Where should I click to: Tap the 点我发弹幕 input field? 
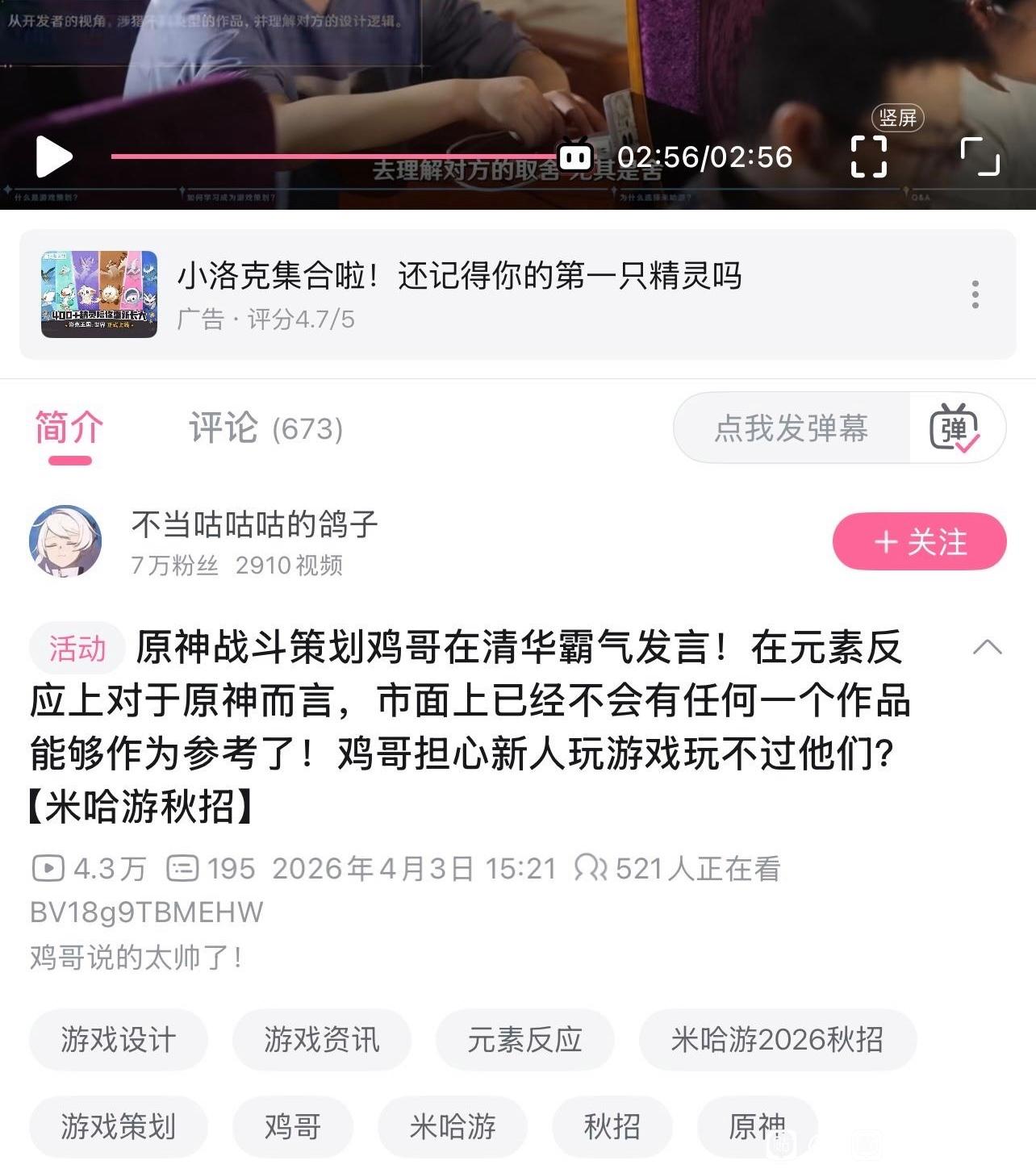(x=792, y=428)
